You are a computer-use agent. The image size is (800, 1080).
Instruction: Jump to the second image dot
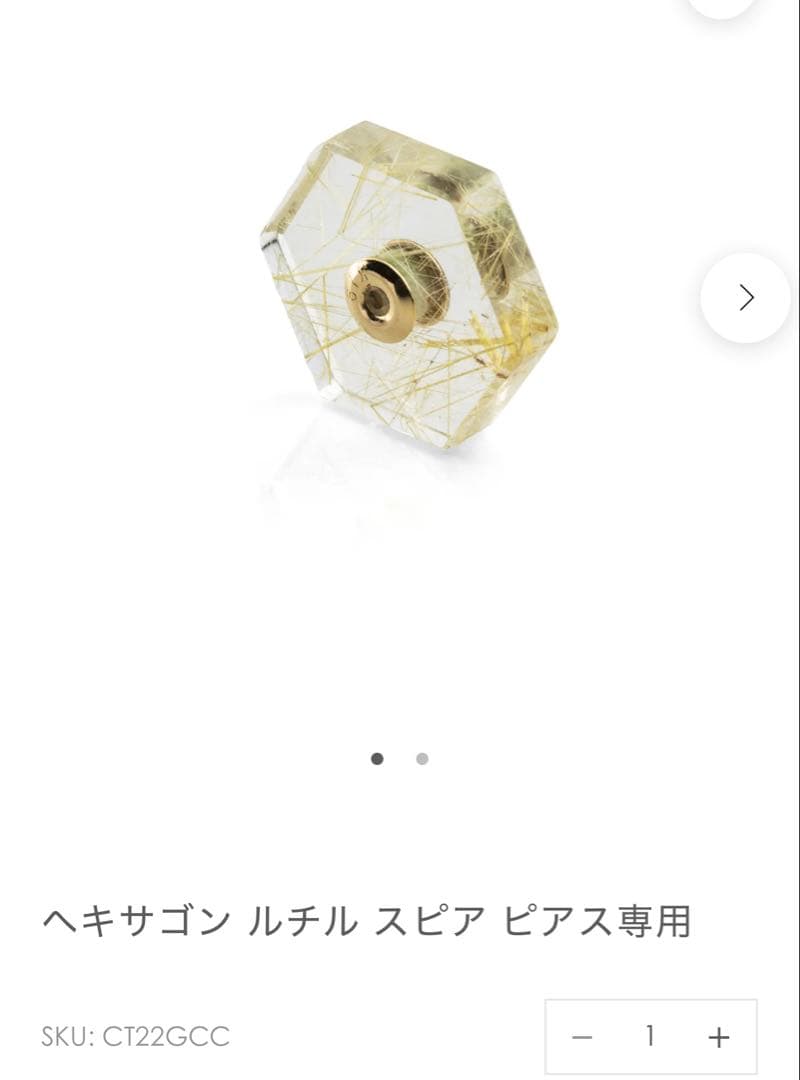pyautogui.click(x=422, y=759)
